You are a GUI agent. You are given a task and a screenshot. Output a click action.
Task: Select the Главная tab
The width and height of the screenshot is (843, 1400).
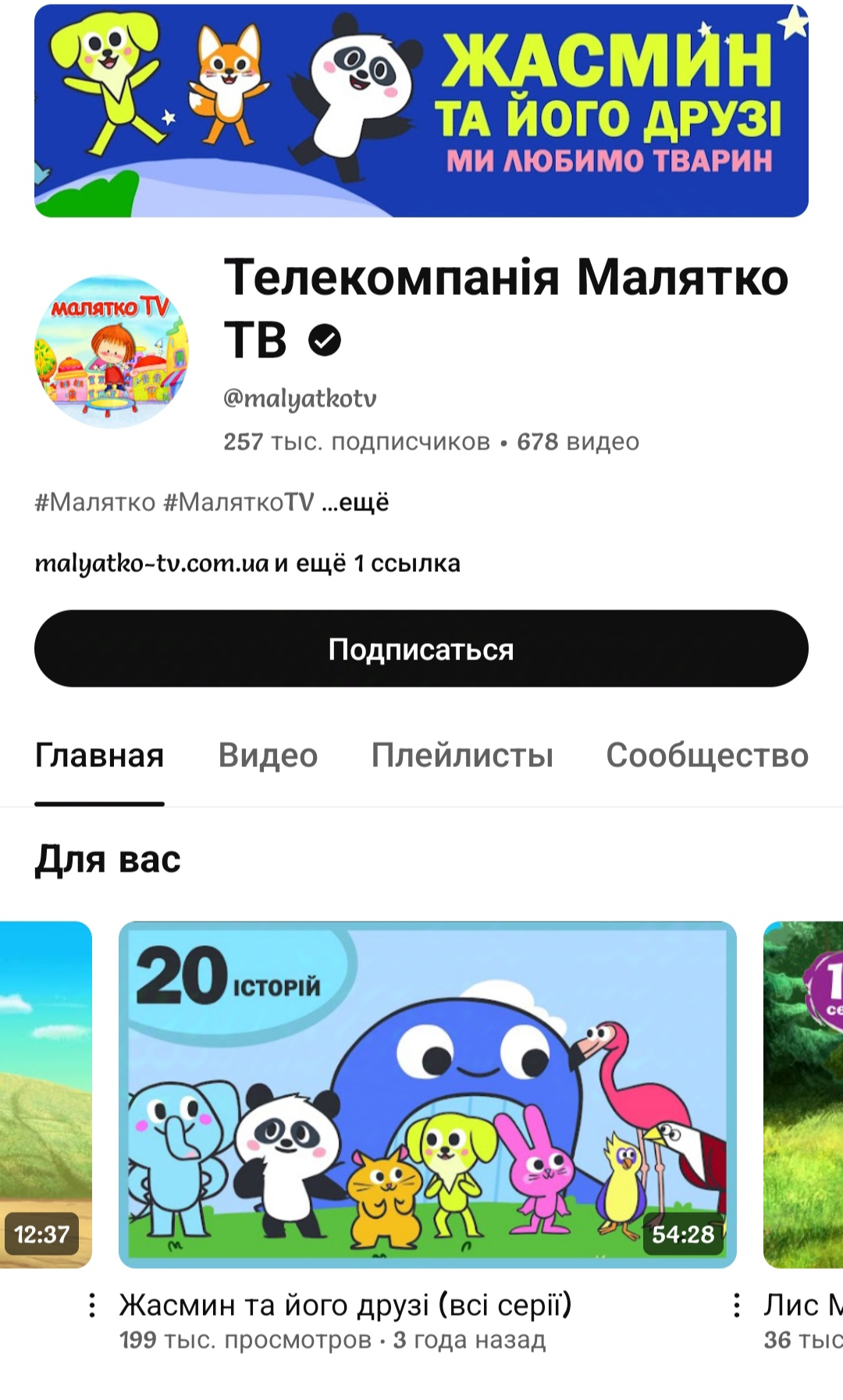pos(99,755)
